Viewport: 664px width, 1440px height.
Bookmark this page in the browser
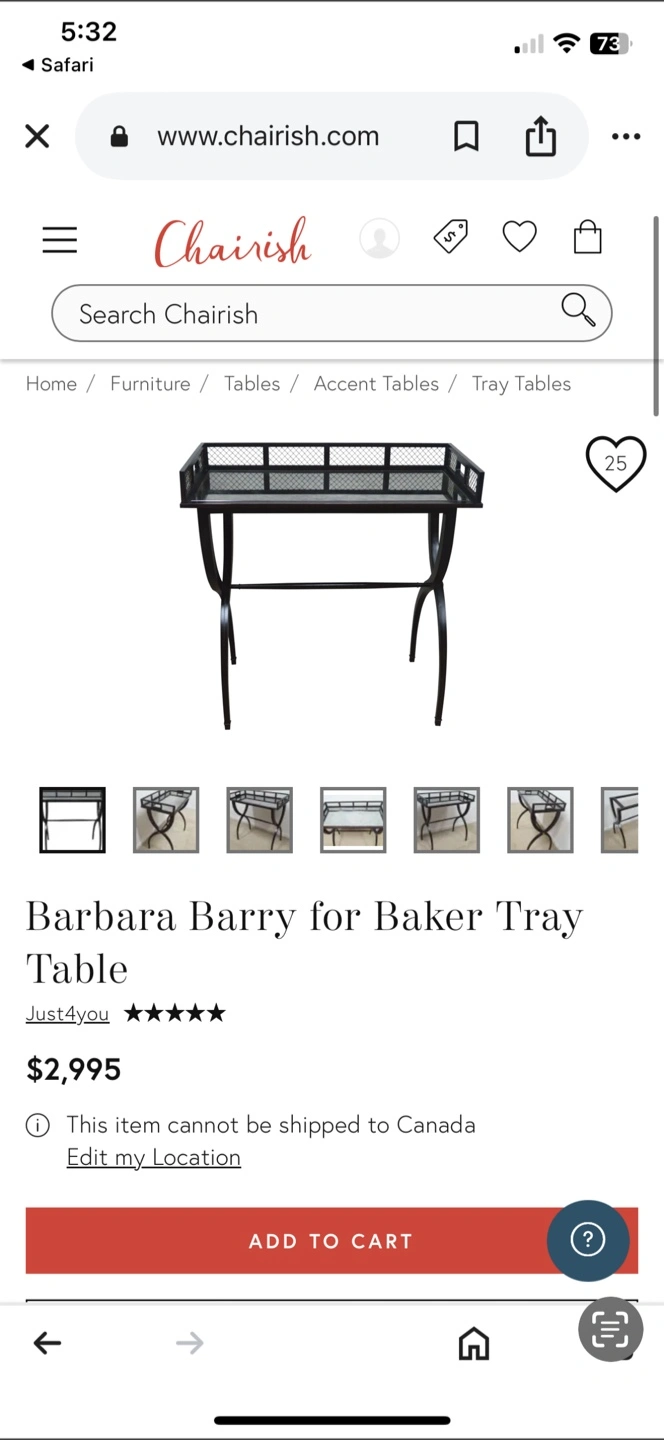[466, 136]
